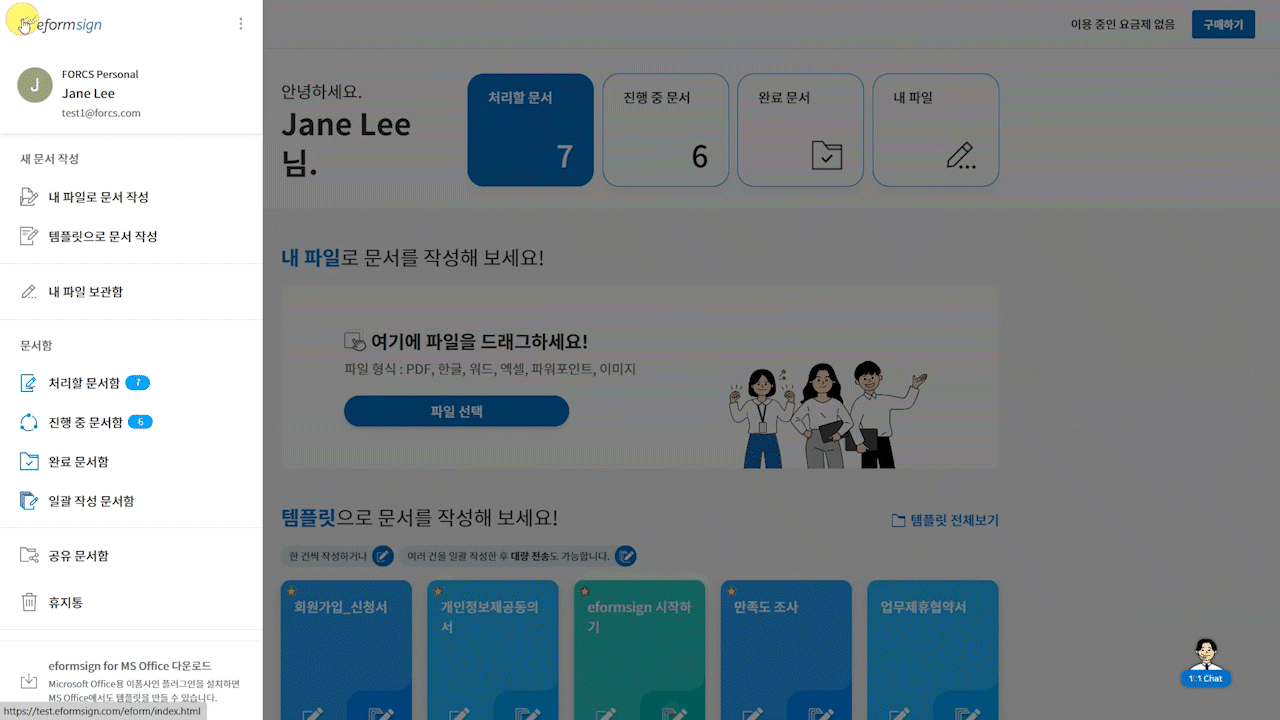Go to 내 파일 보관함
This screenshot has width=1280, height=720.
coord(85,292)
